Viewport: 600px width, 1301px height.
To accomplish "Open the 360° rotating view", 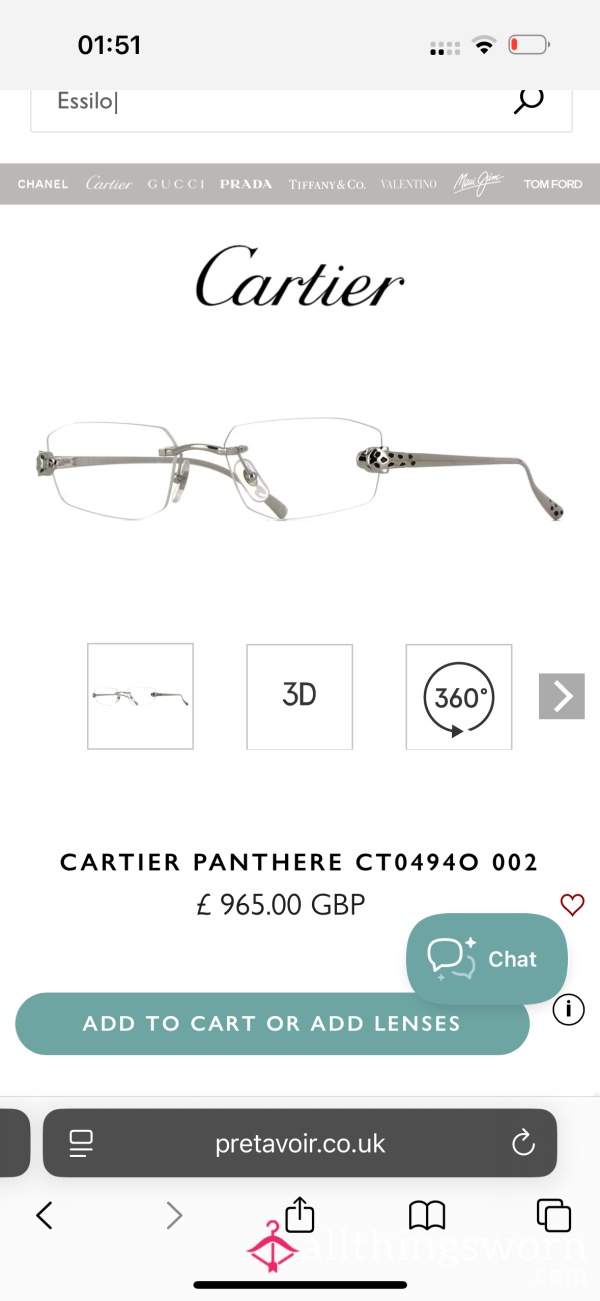I will coord(459,696).
